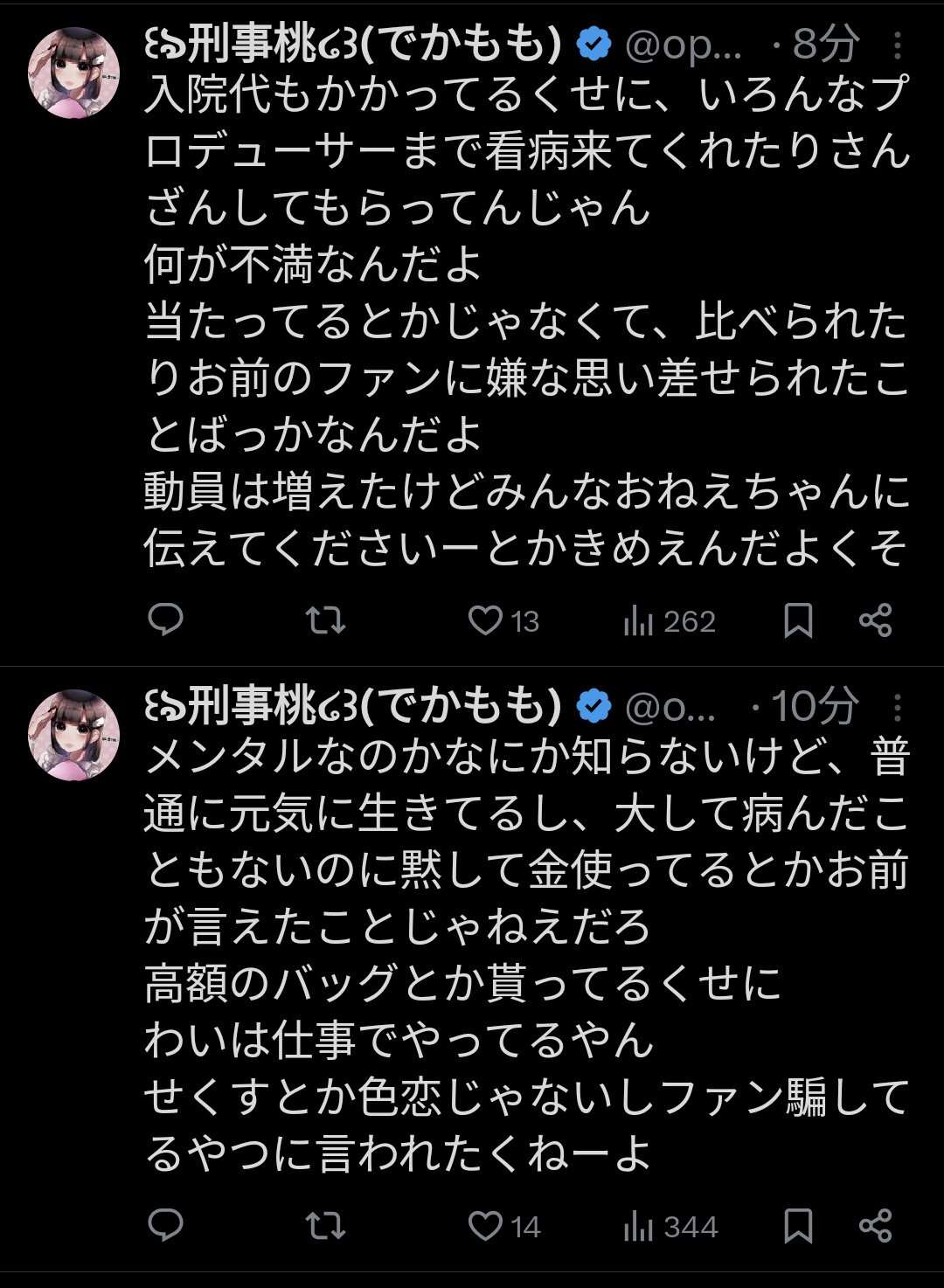This screenshot has height=1288, width=944.
Task: Open overflow menu on the 8分 tweet
Action: [898, 45]
